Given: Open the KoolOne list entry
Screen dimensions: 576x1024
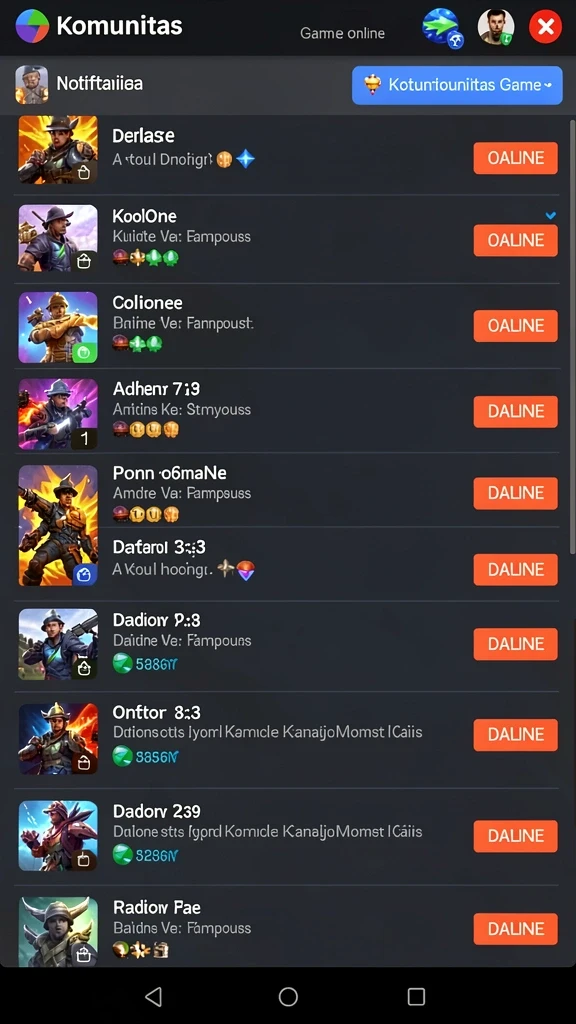Looking at the screenshot, I should point(288,240).
